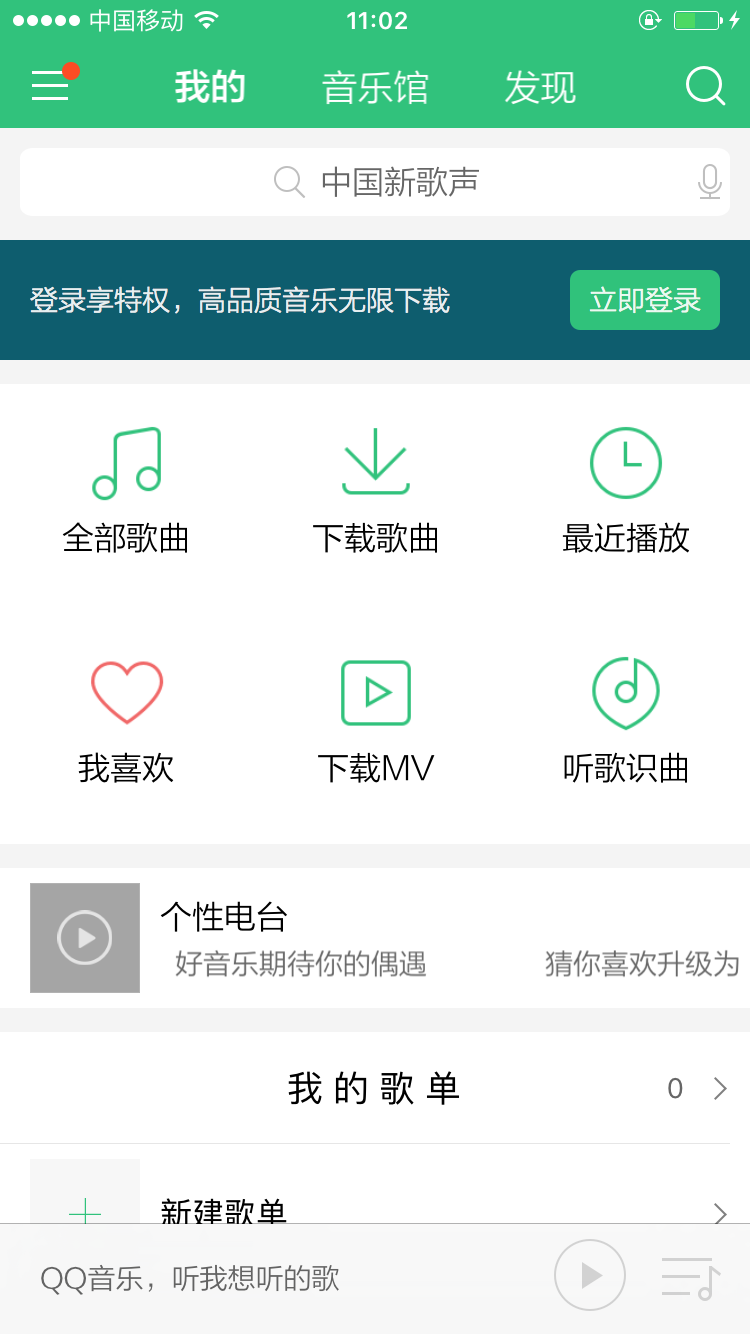
Task: Switch to the 音乐馆 tab
Action: pos(375,88)
